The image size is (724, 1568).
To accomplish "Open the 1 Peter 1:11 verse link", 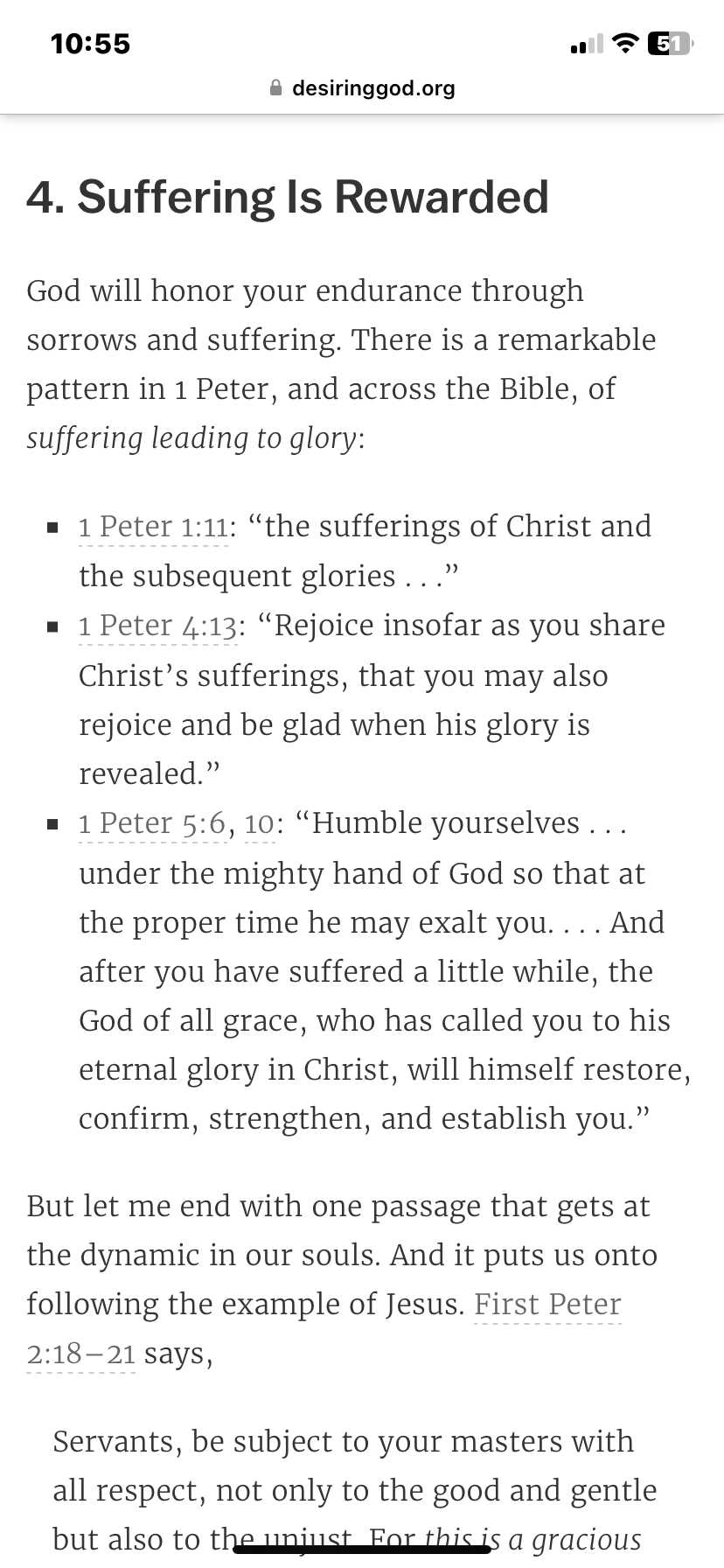I will click(153, 528).
